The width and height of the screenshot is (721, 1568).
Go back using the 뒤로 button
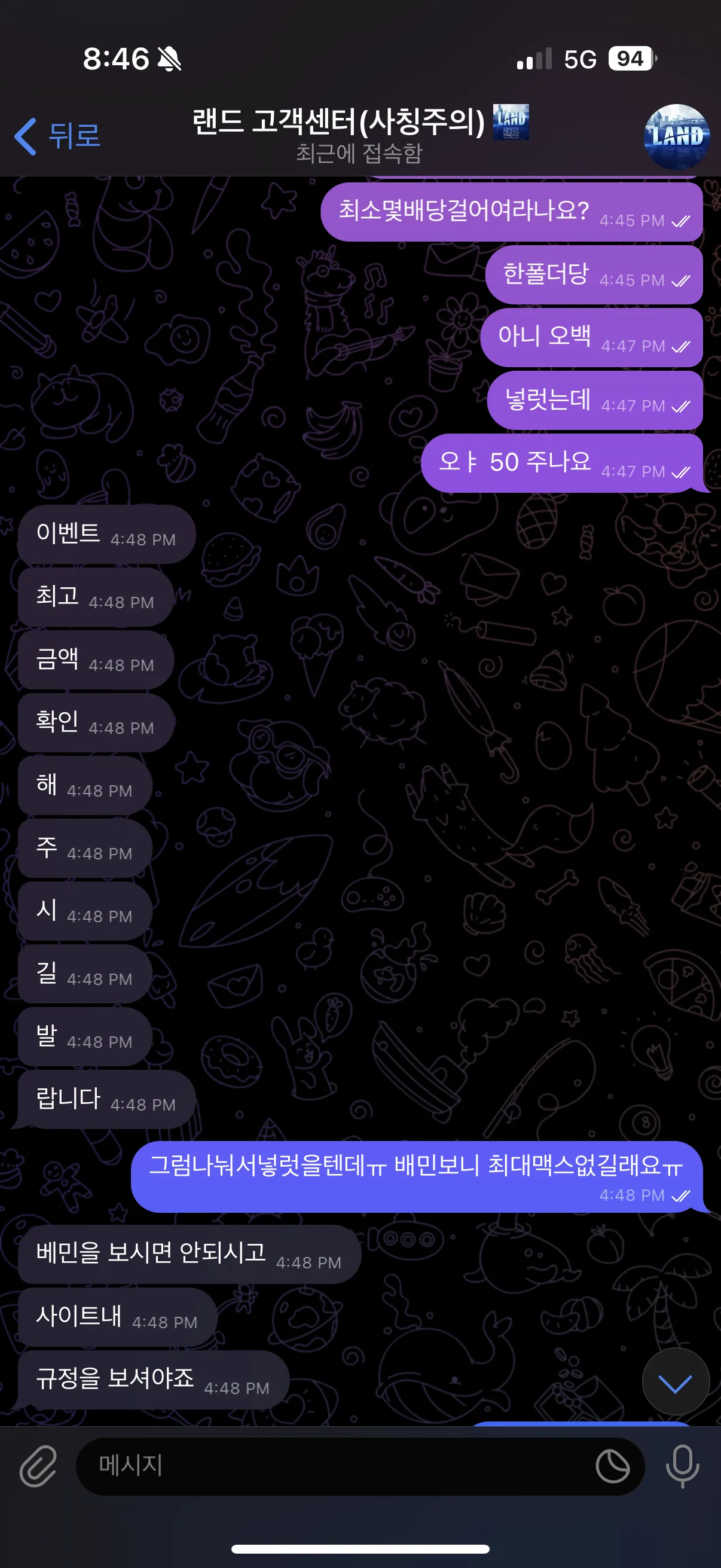57,135
